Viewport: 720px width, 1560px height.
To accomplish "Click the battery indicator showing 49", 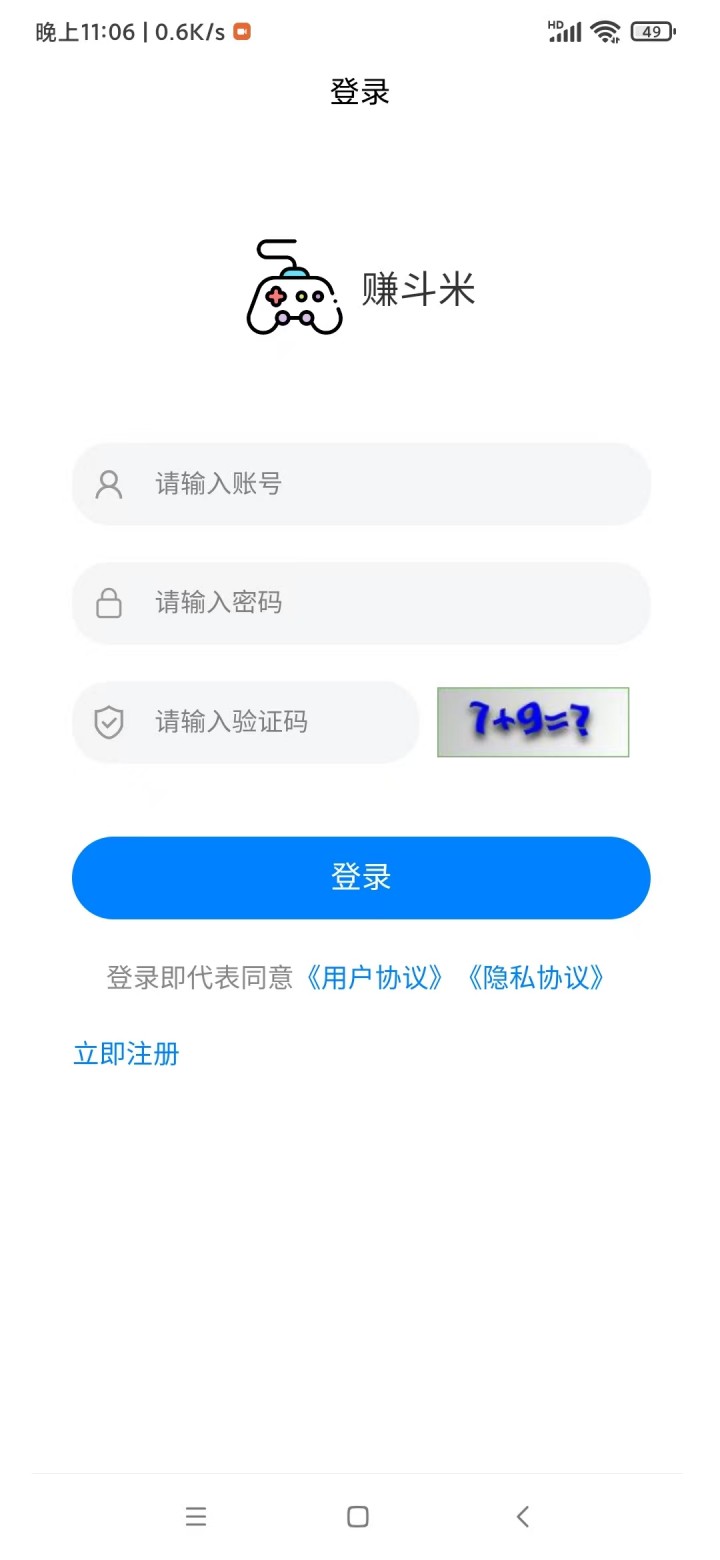I will point(652,31).
